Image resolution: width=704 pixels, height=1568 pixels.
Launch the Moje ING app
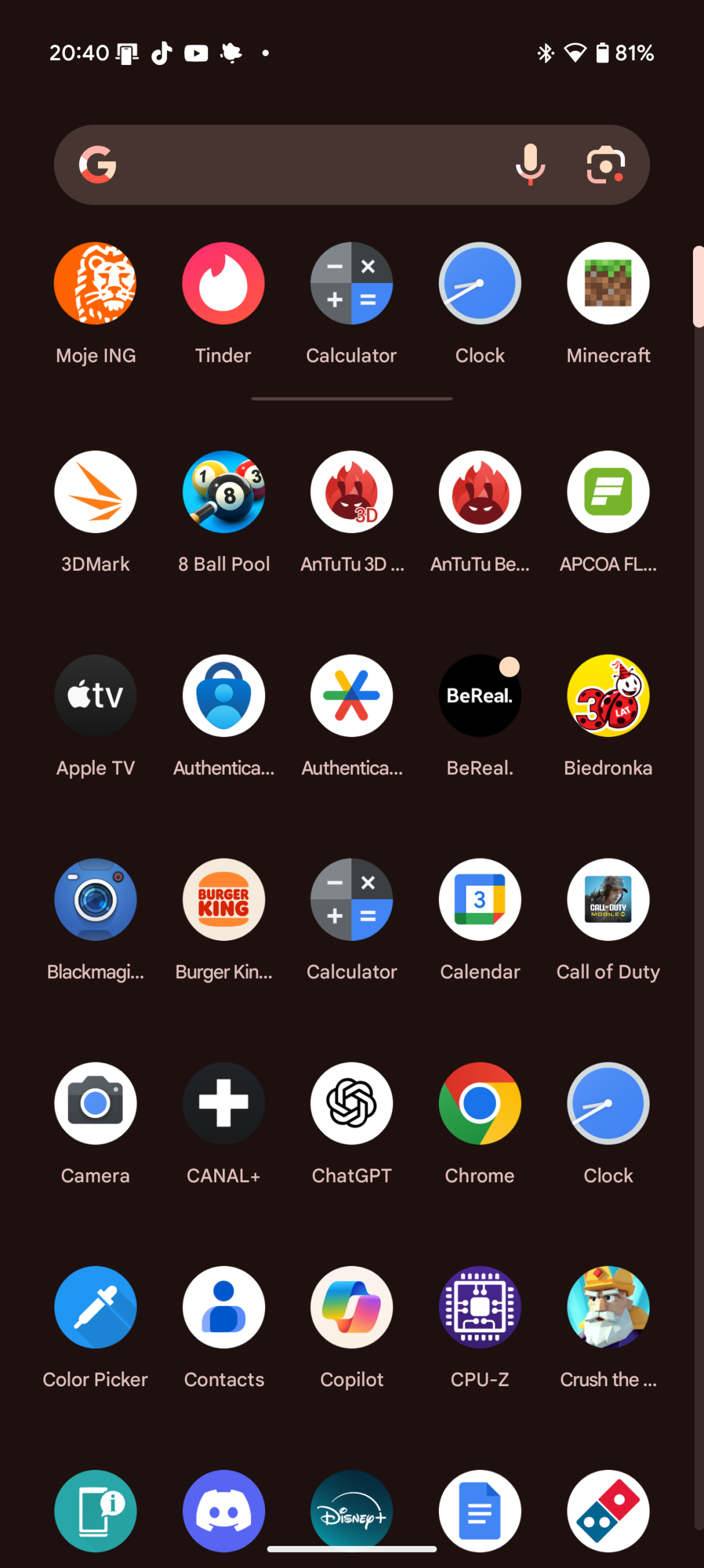(95, 284)
